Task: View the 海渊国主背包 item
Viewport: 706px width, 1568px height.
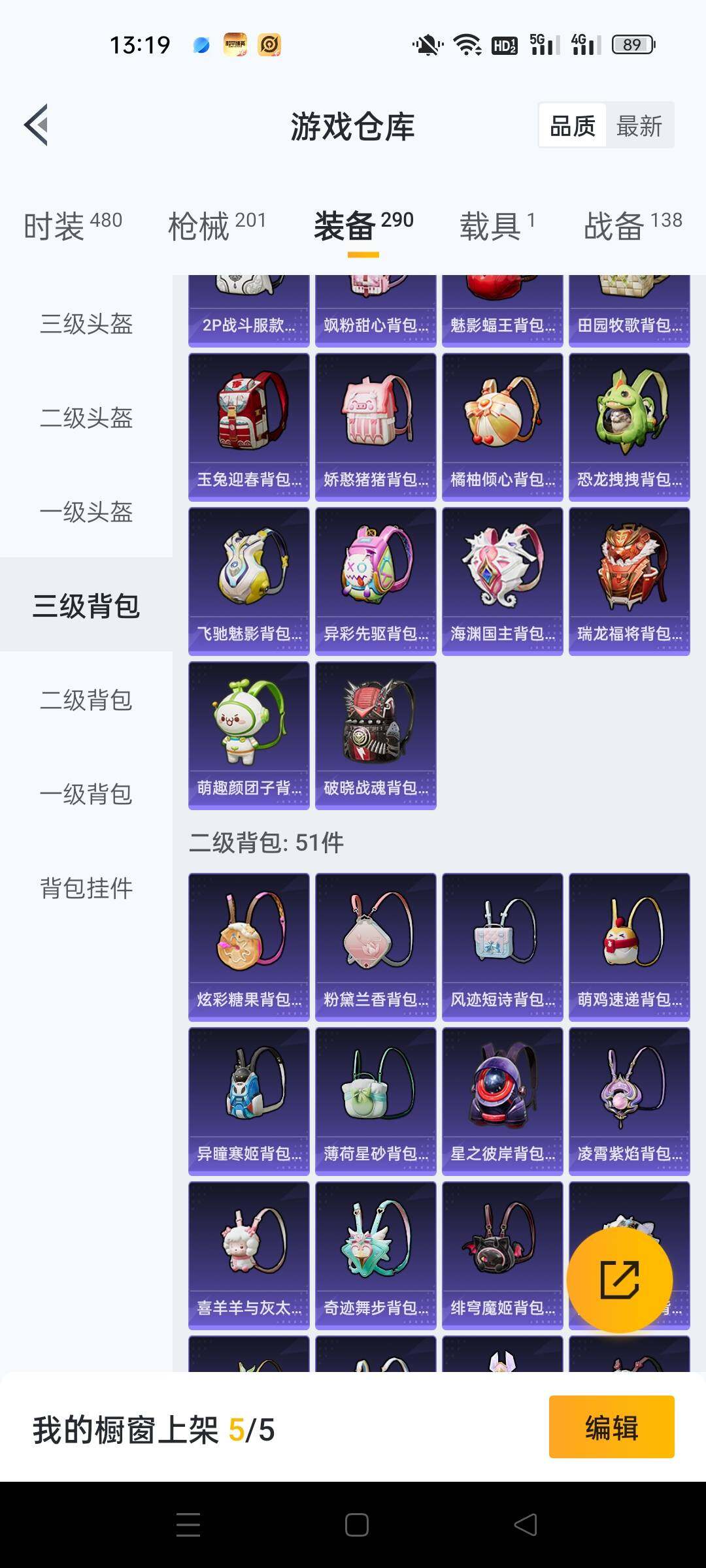Action: click(x=502, y=581)
